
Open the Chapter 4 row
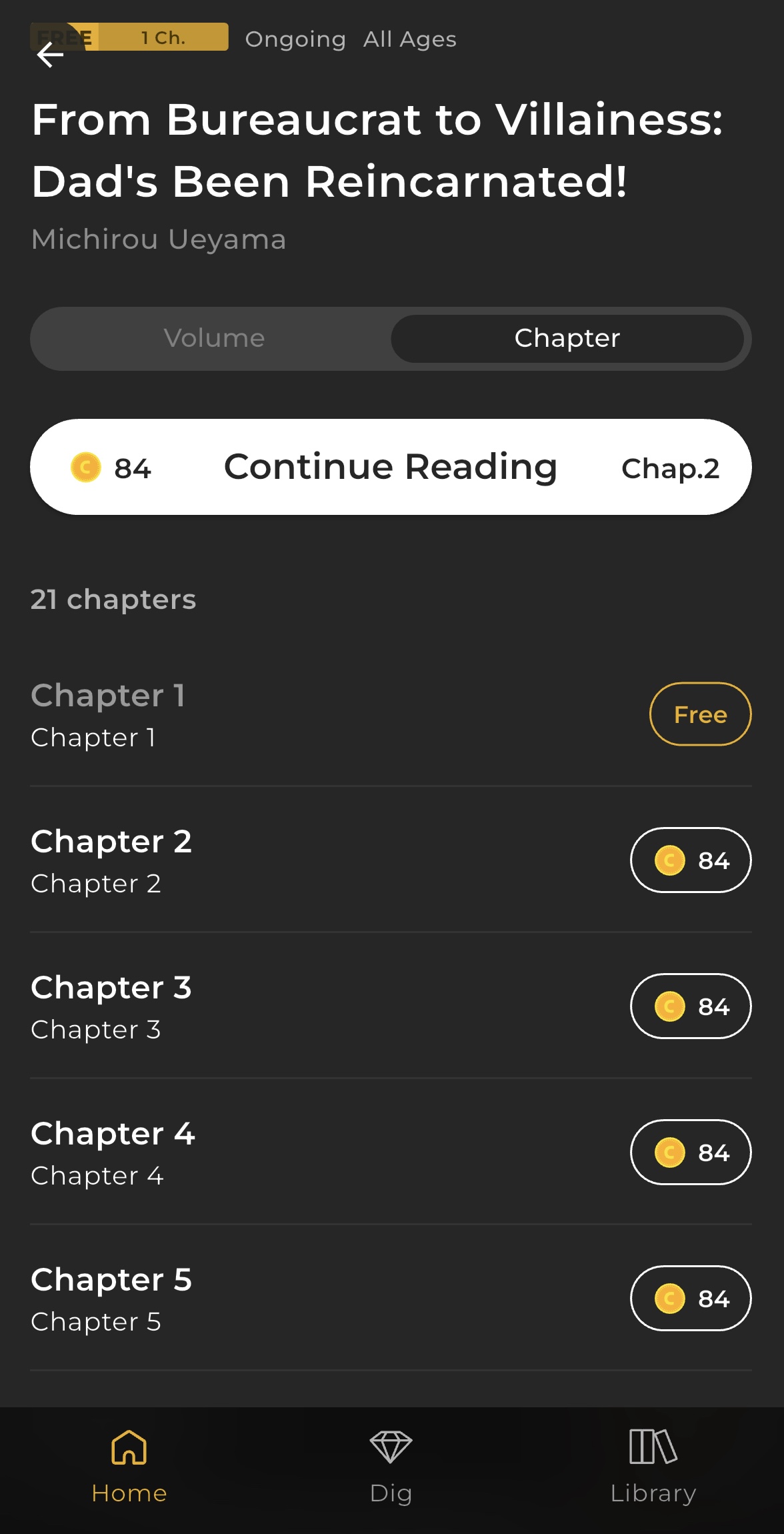coord(391,1153)
